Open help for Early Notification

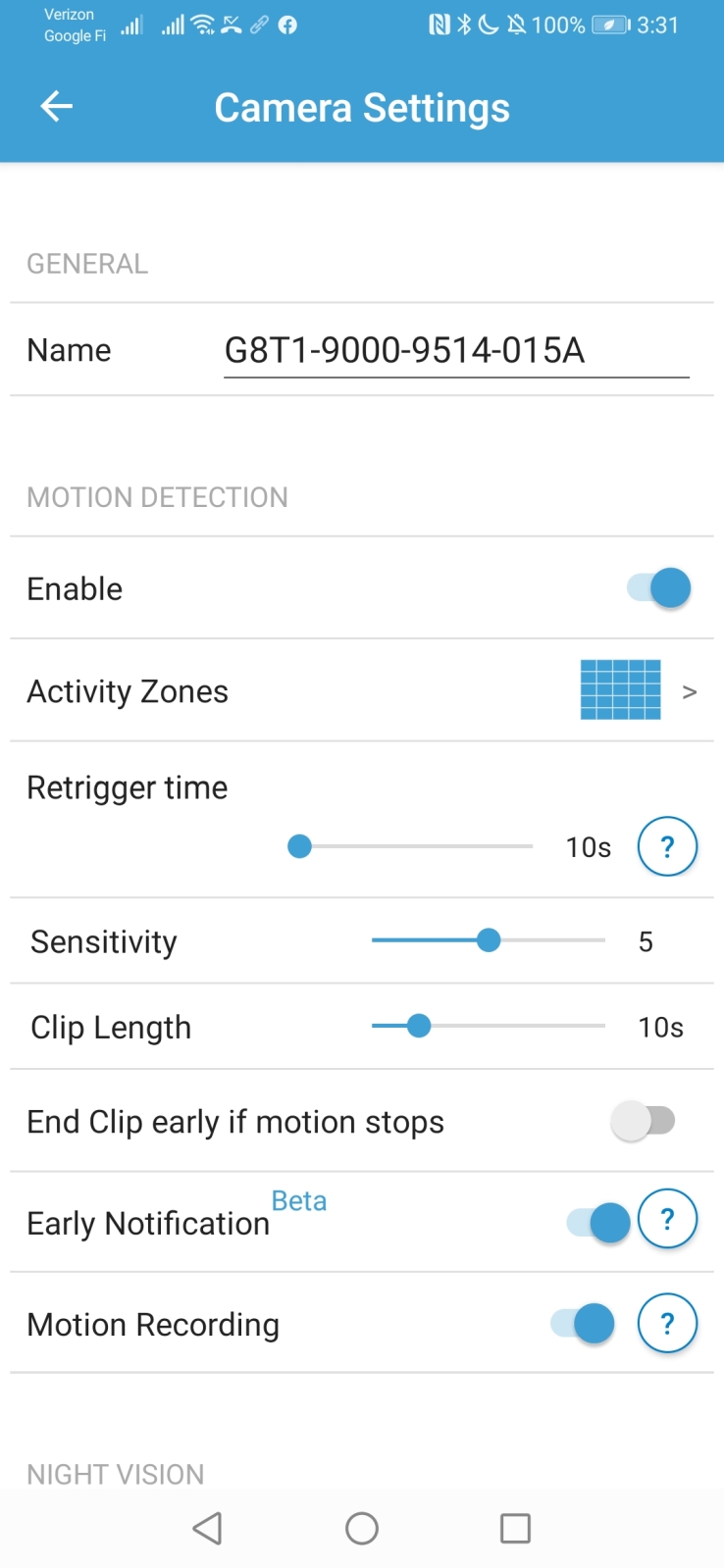[667, 1219]
